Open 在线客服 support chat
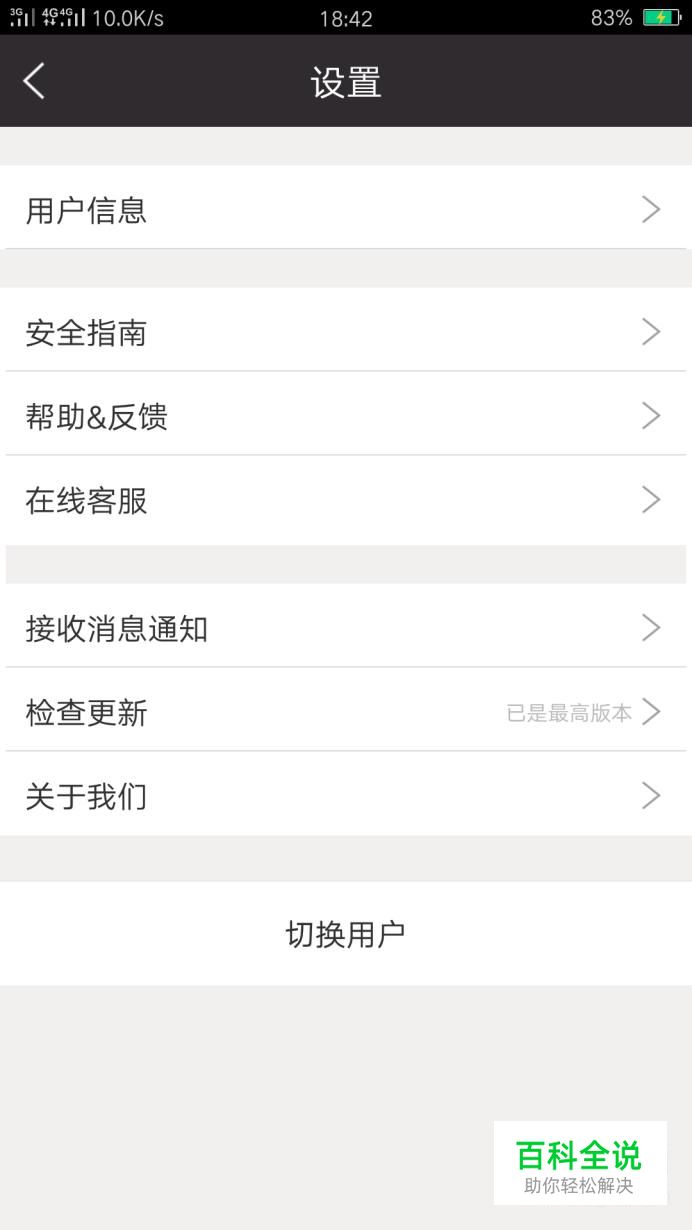692x1230 pixels. tap(346, 499)
